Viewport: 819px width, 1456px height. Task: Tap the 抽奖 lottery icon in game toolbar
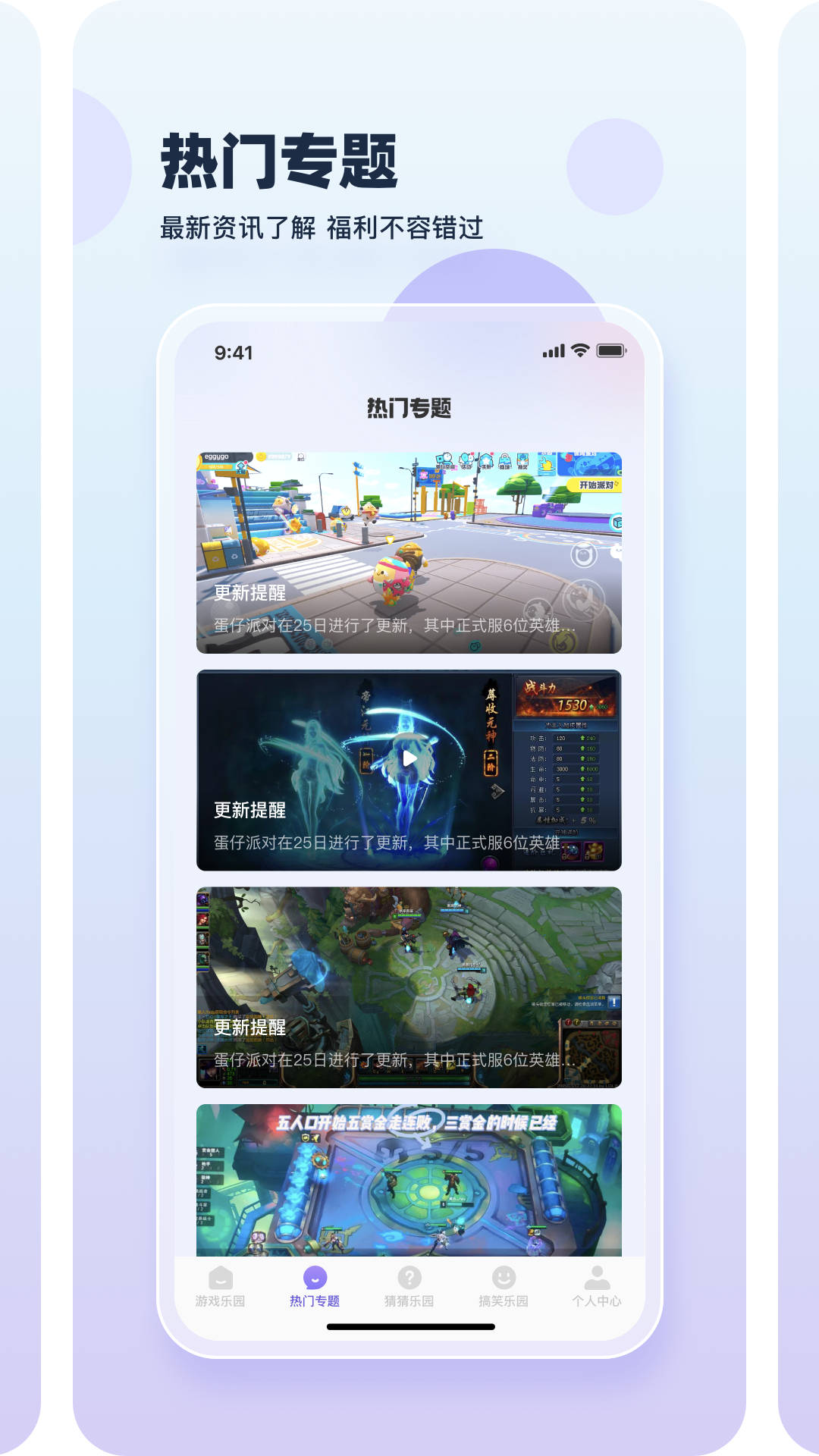521,460
